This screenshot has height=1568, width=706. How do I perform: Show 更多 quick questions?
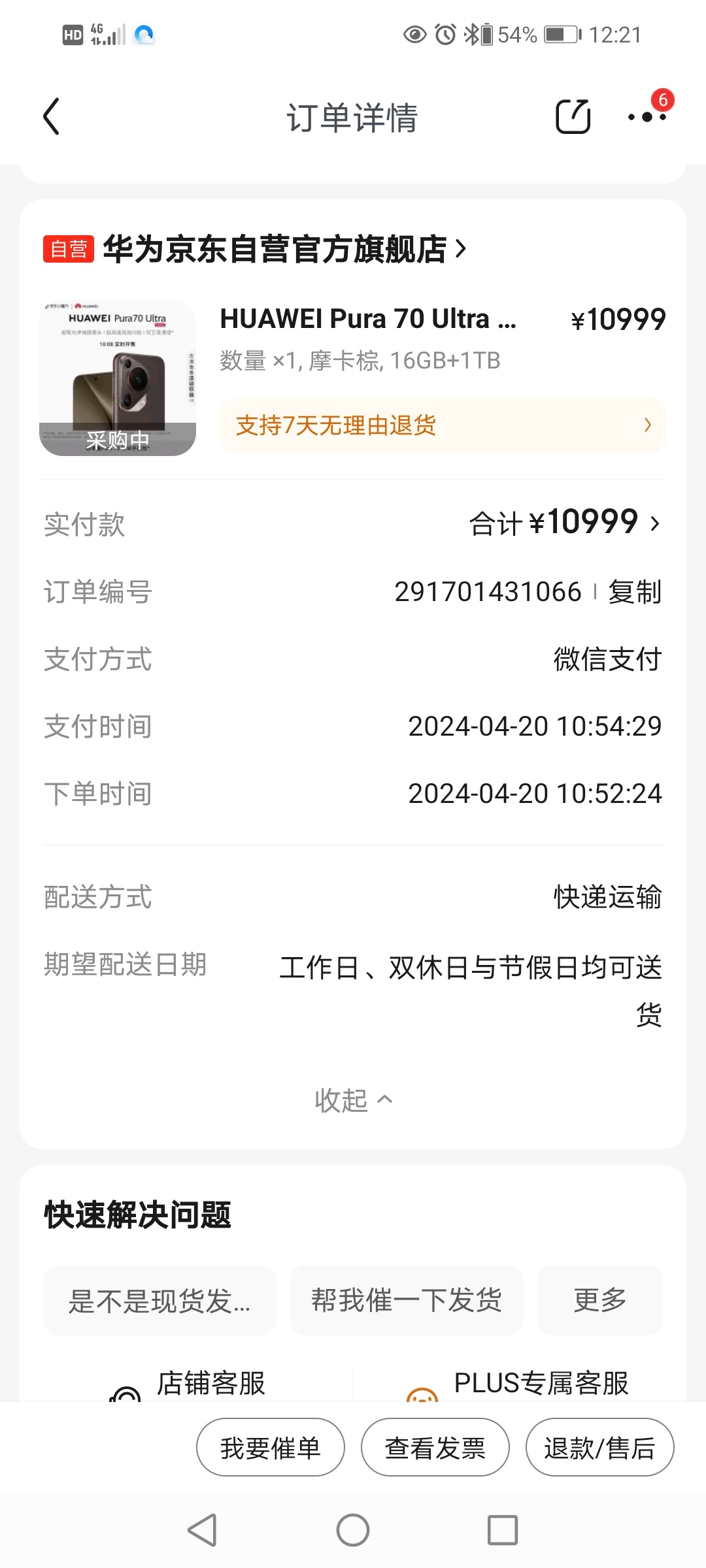point(599,1300)
